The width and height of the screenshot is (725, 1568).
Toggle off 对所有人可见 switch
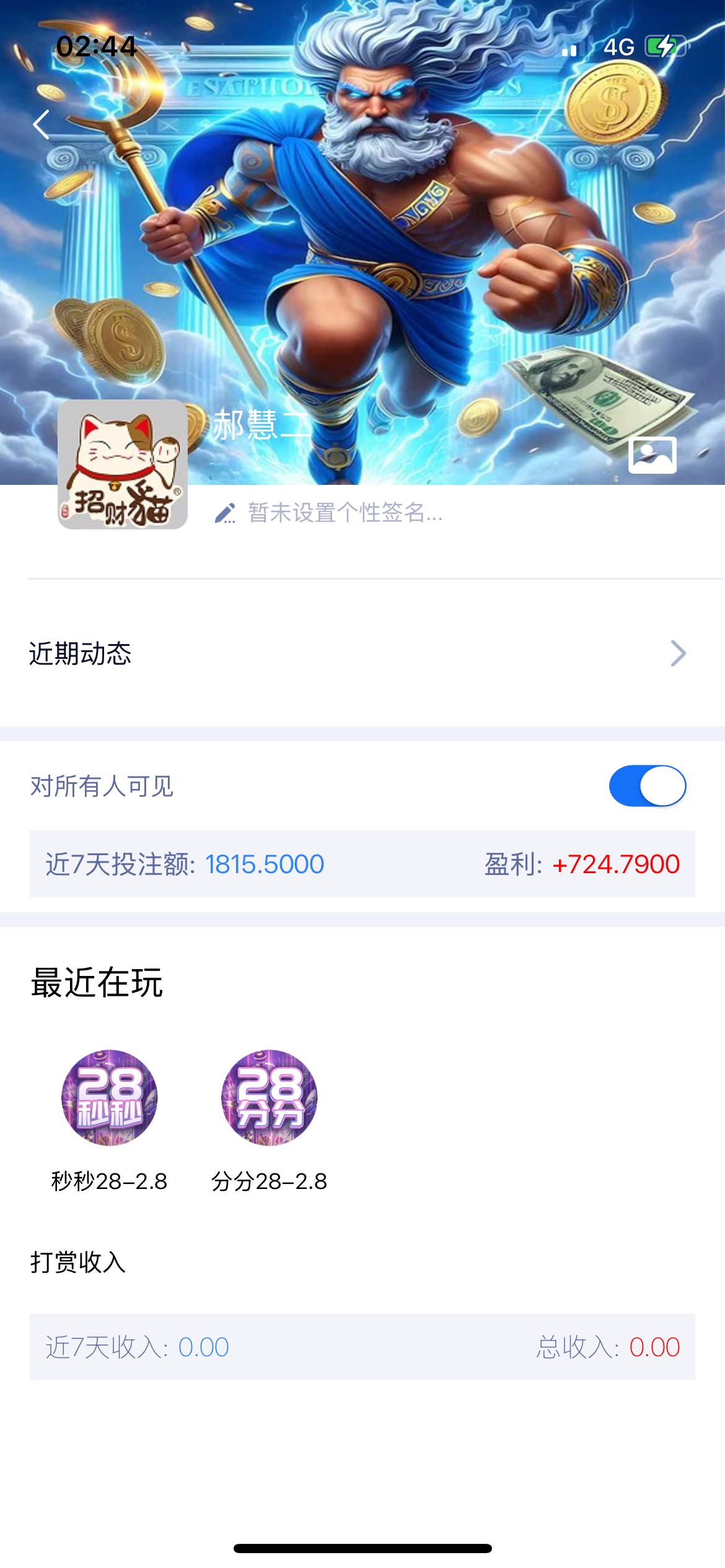tap(647, 786)
